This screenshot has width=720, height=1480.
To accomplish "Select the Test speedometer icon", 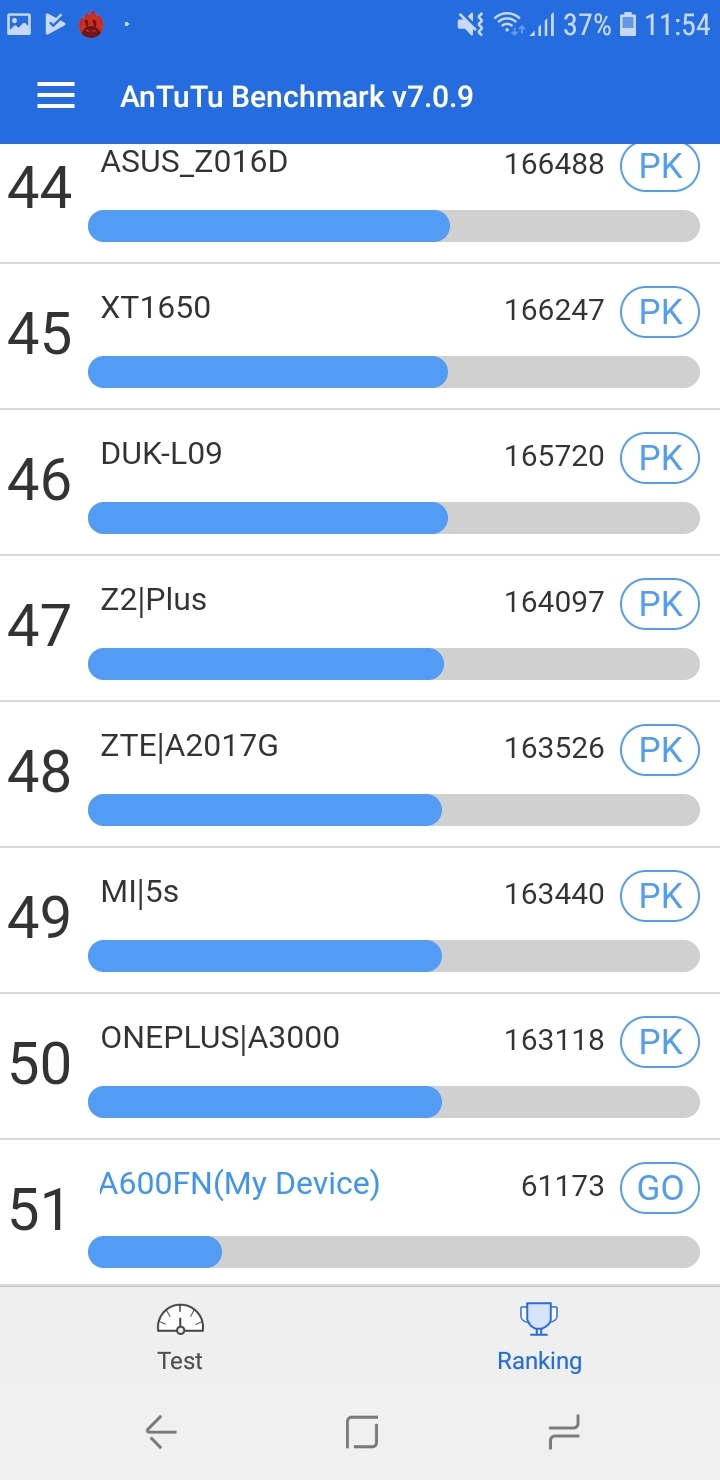I will click(179, 1318).
